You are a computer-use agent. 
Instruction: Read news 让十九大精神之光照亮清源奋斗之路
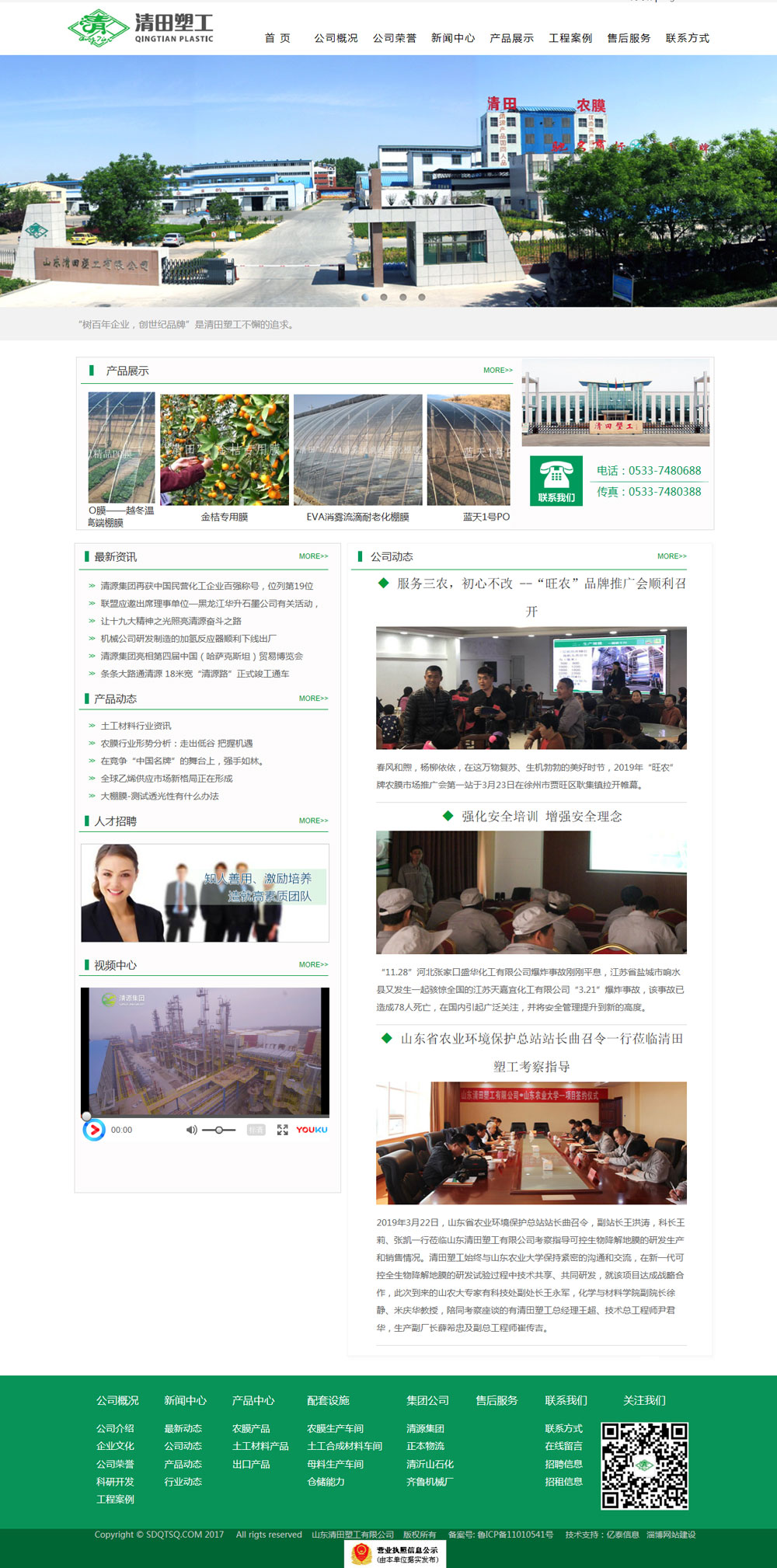coord(171,621)
